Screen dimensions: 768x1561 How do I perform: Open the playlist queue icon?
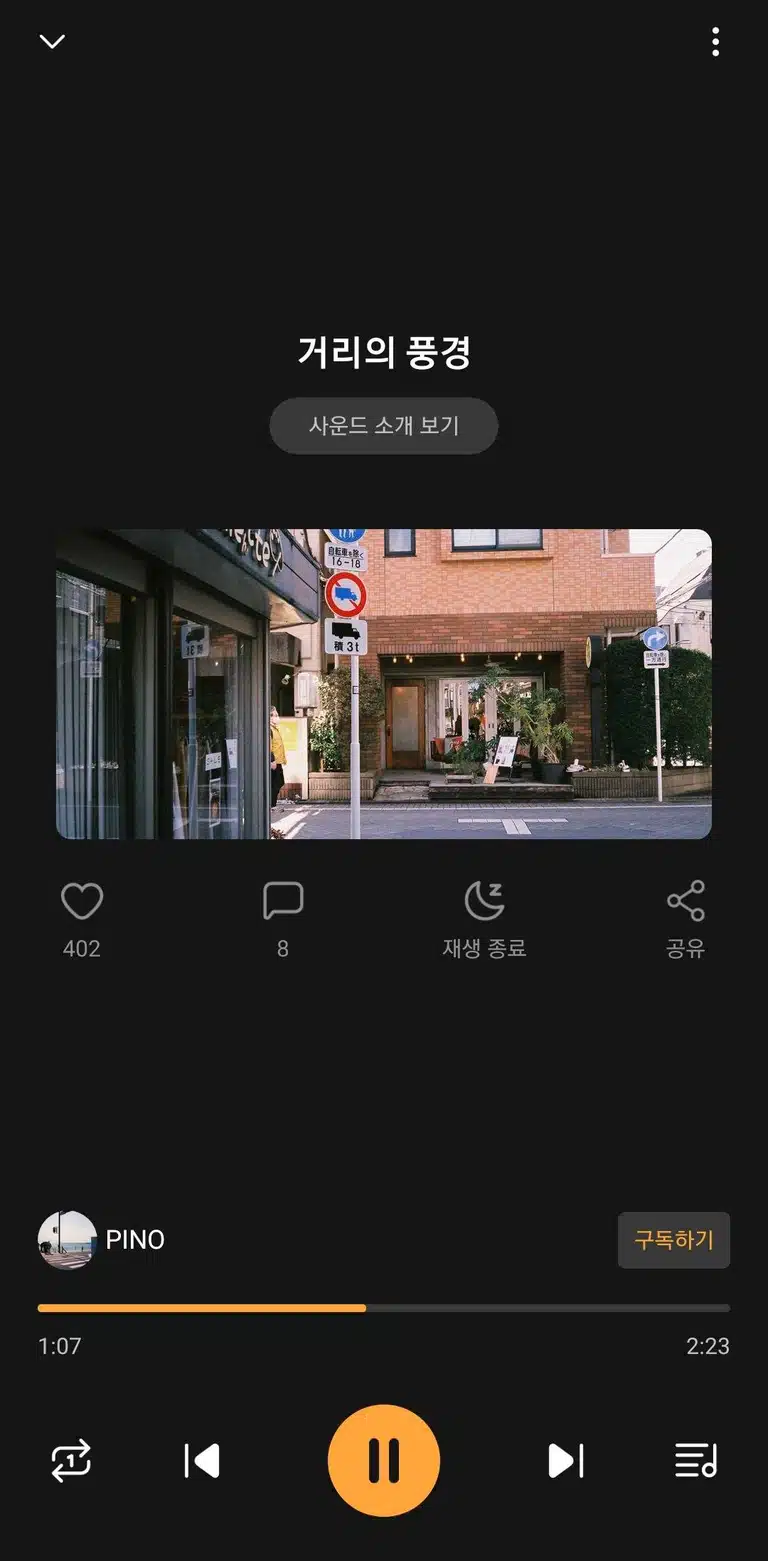click(x=696, y=1461)
